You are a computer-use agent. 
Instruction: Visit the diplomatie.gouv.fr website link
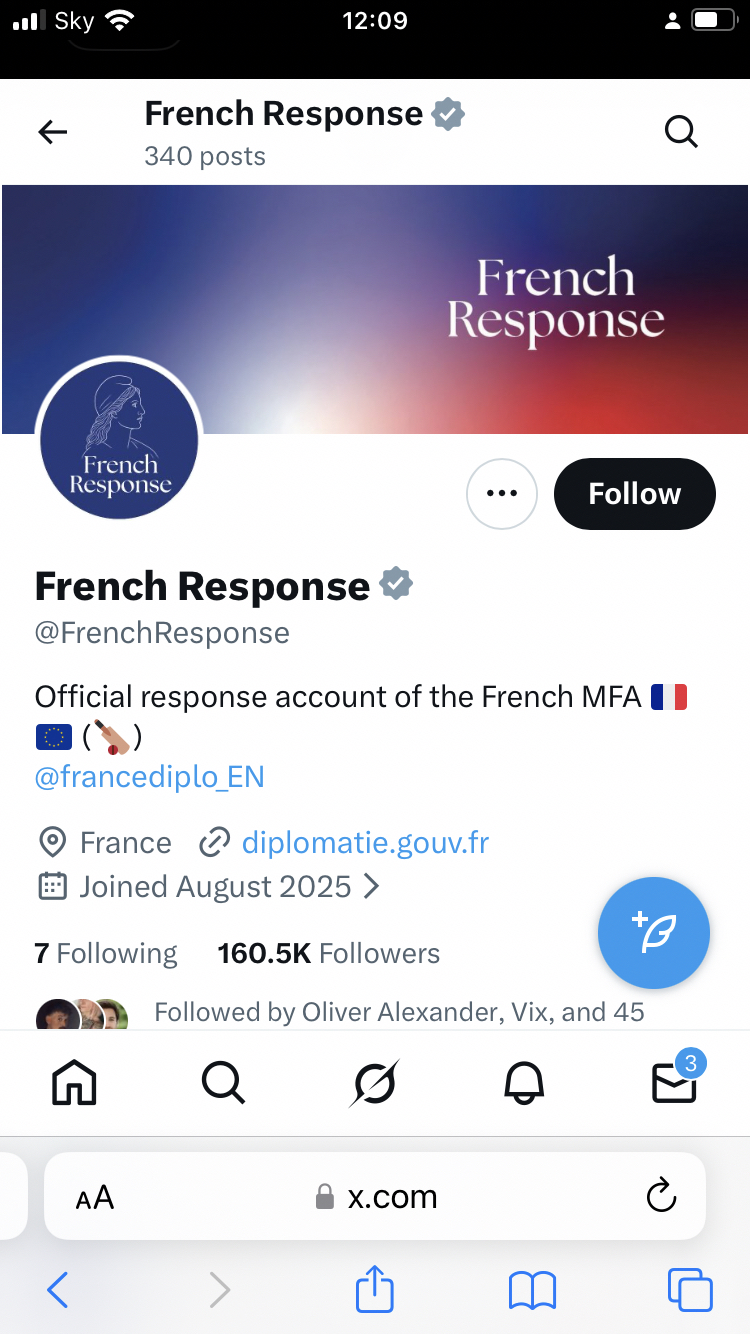365,842
